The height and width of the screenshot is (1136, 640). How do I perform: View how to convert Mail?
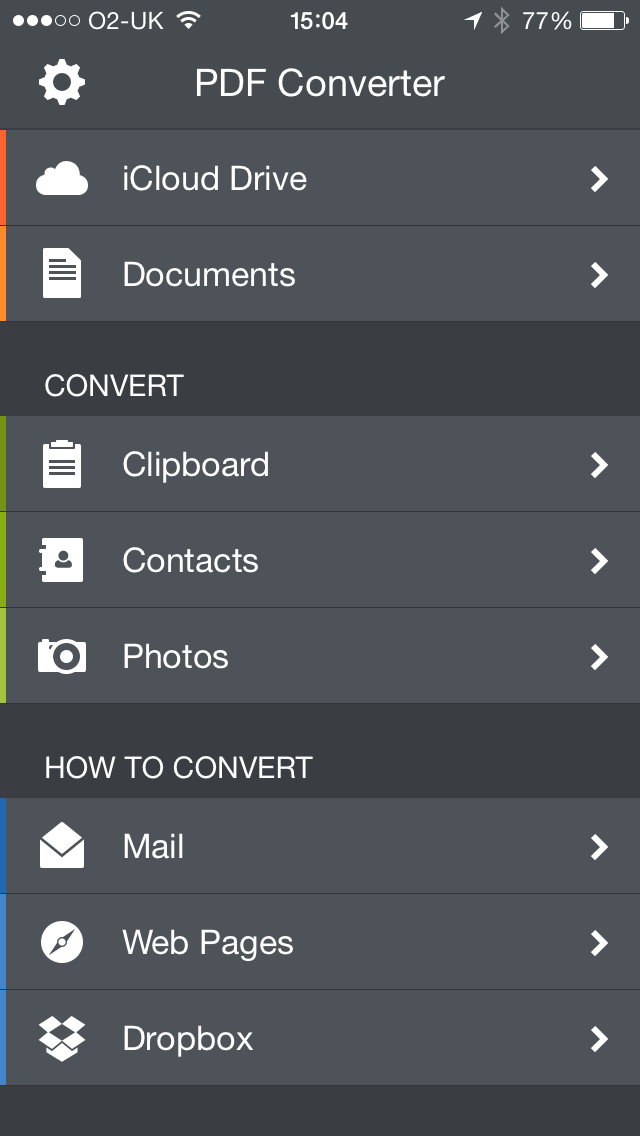coord(320,846)
